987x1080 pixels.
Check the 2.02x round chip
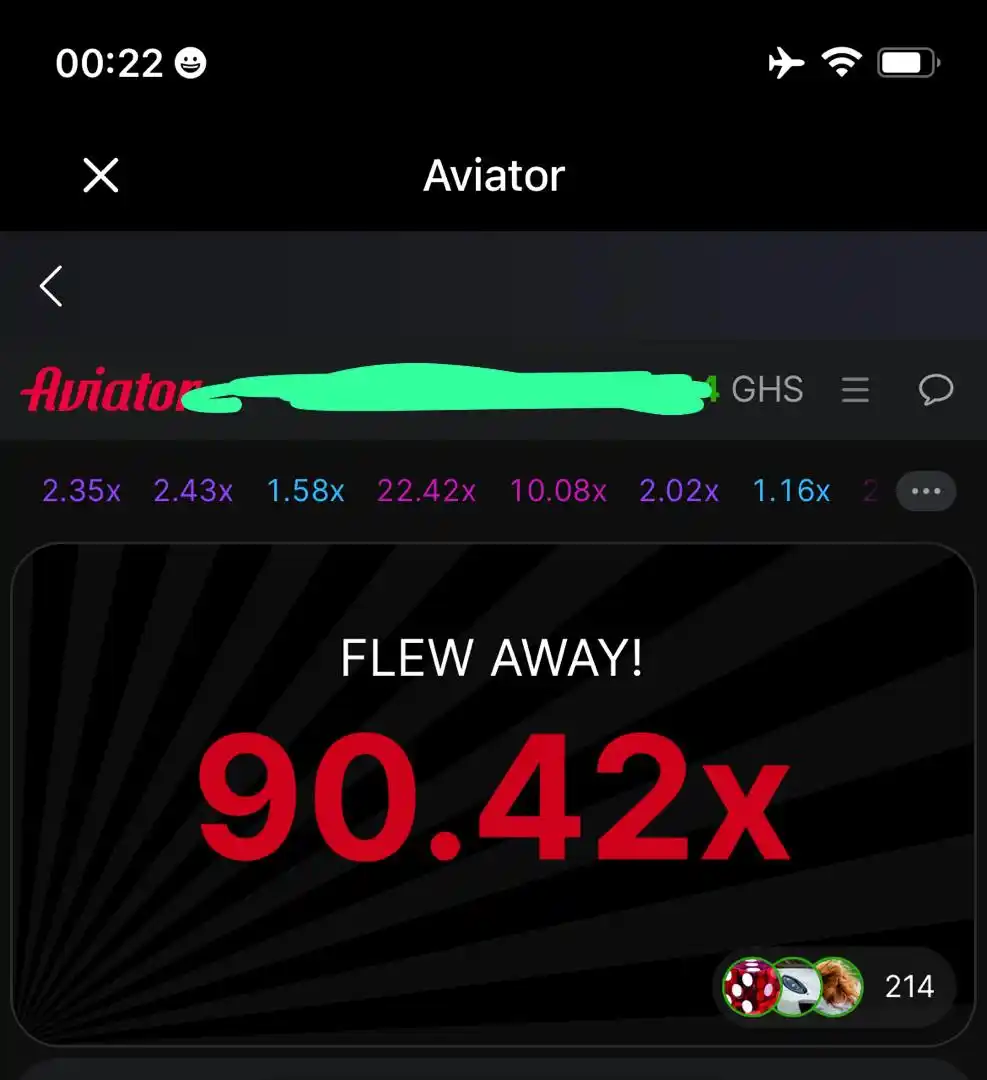(679, 491)
